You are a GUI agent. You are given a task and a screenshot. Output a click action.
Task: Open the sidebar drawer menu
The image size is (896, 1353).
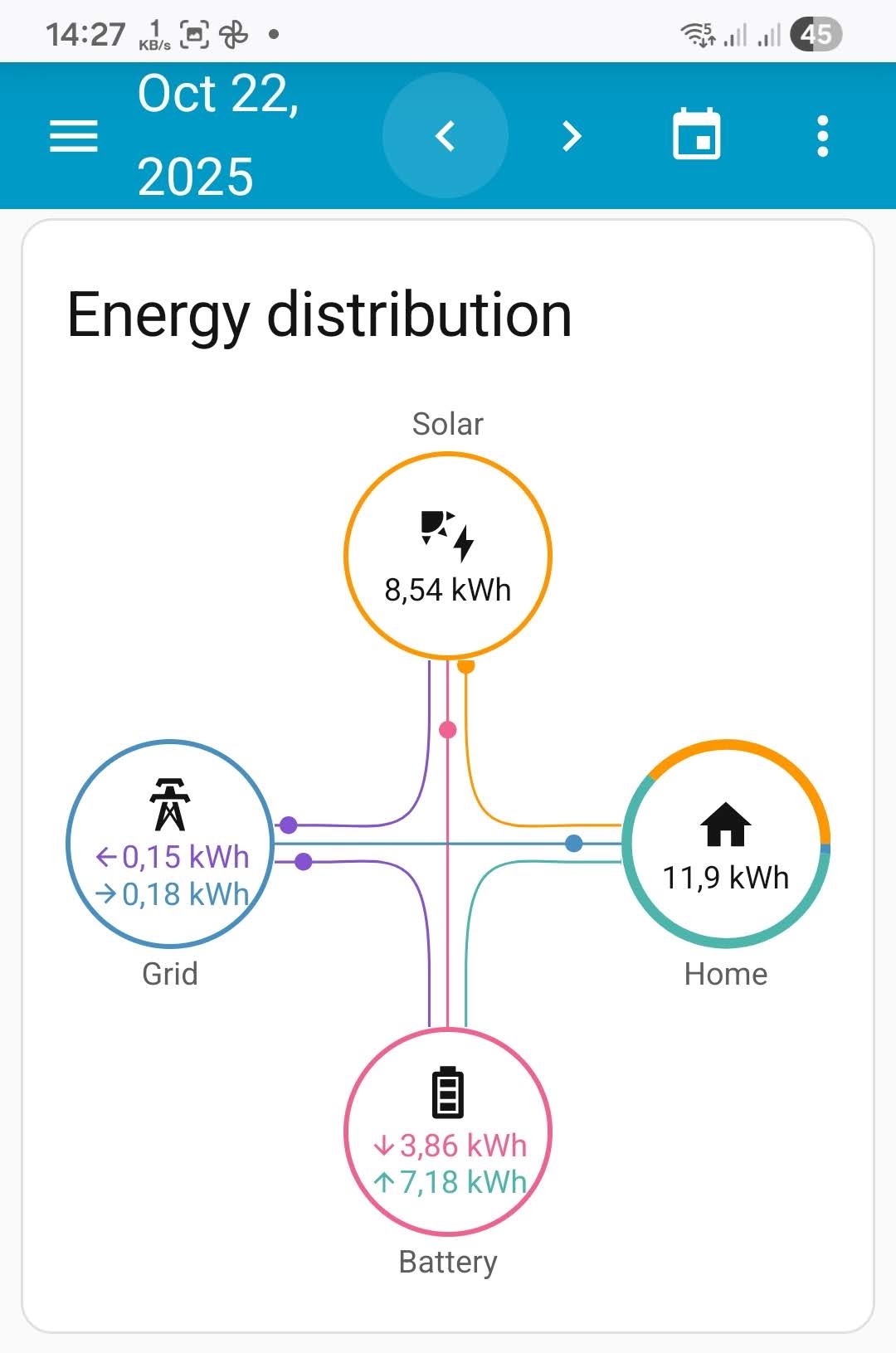click(74, 136)
